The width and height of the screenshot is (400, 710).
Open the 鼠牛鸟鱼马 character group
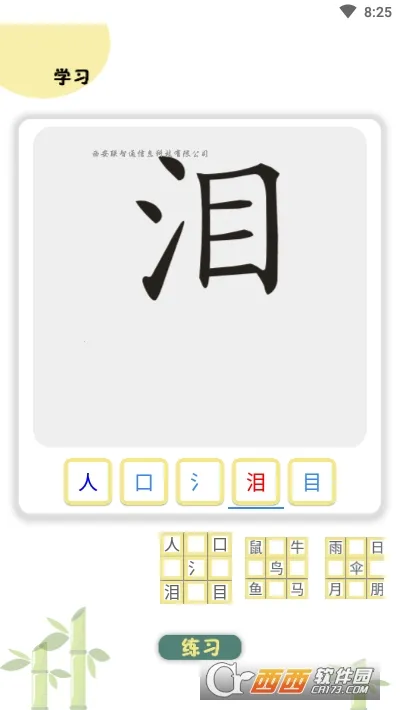276,568
